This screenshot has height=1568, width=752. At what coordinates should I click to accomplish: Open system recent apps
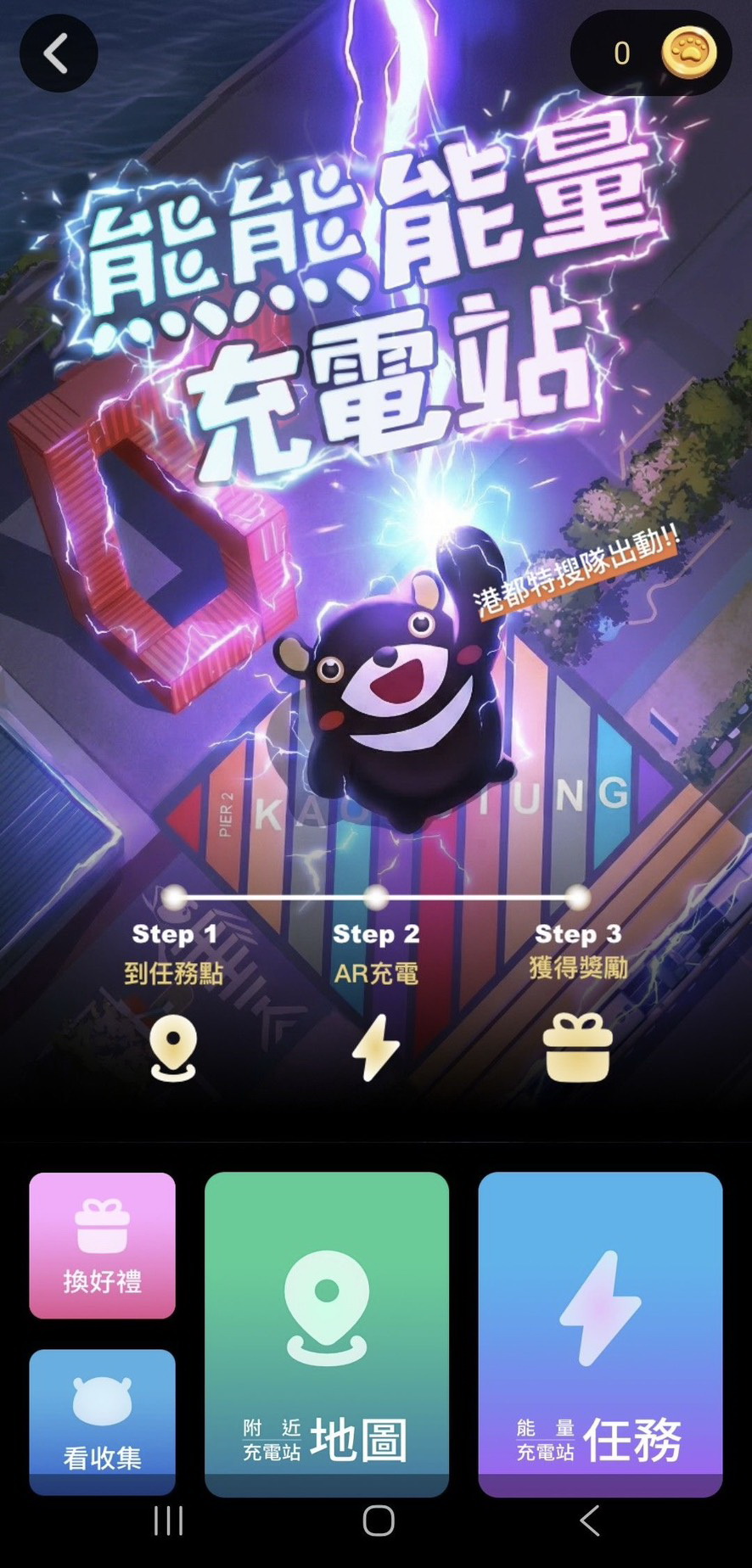[168, 1521]
